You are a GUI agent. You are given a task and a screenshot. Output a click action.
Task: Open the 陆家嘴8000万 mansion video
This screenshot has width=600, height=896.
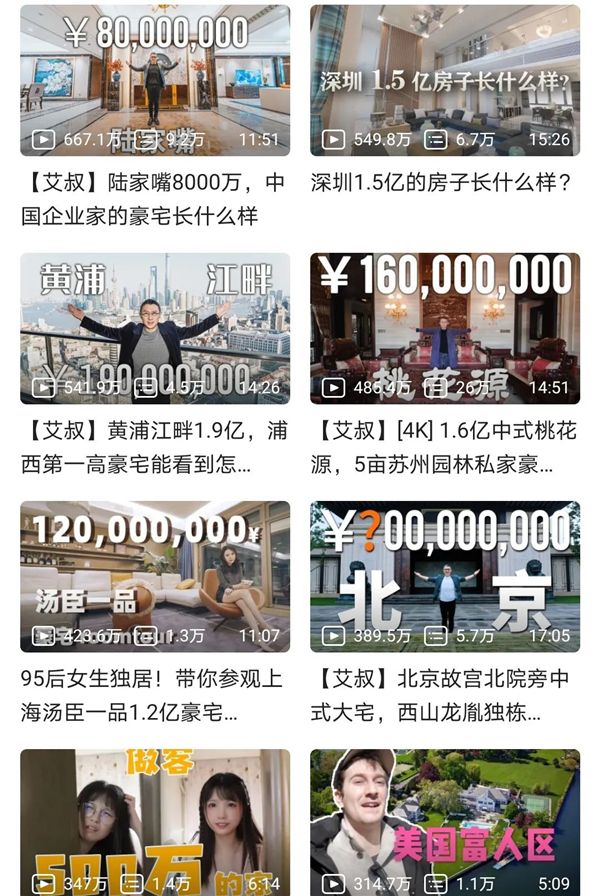[x=155, y=80]
